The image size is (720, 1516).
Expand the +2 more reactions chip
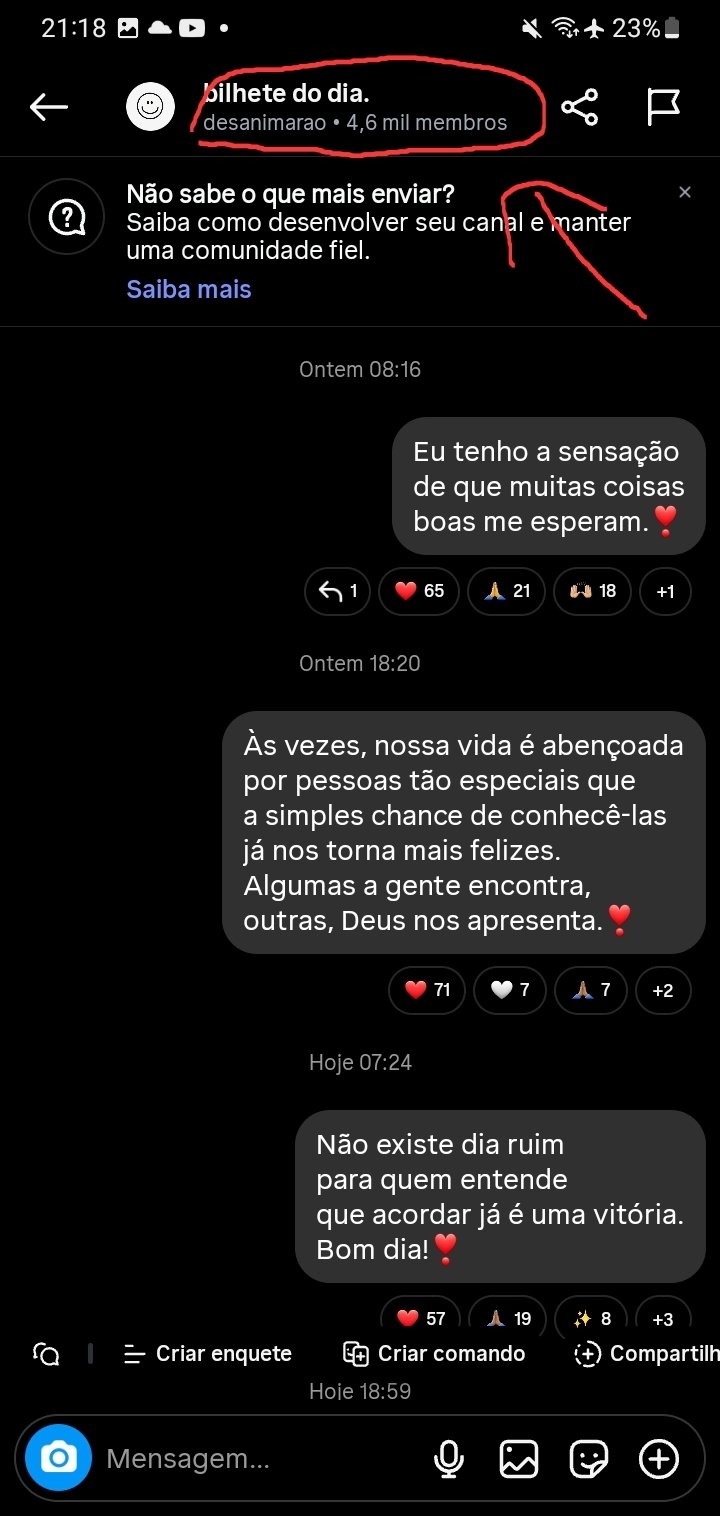click(662, 990)
